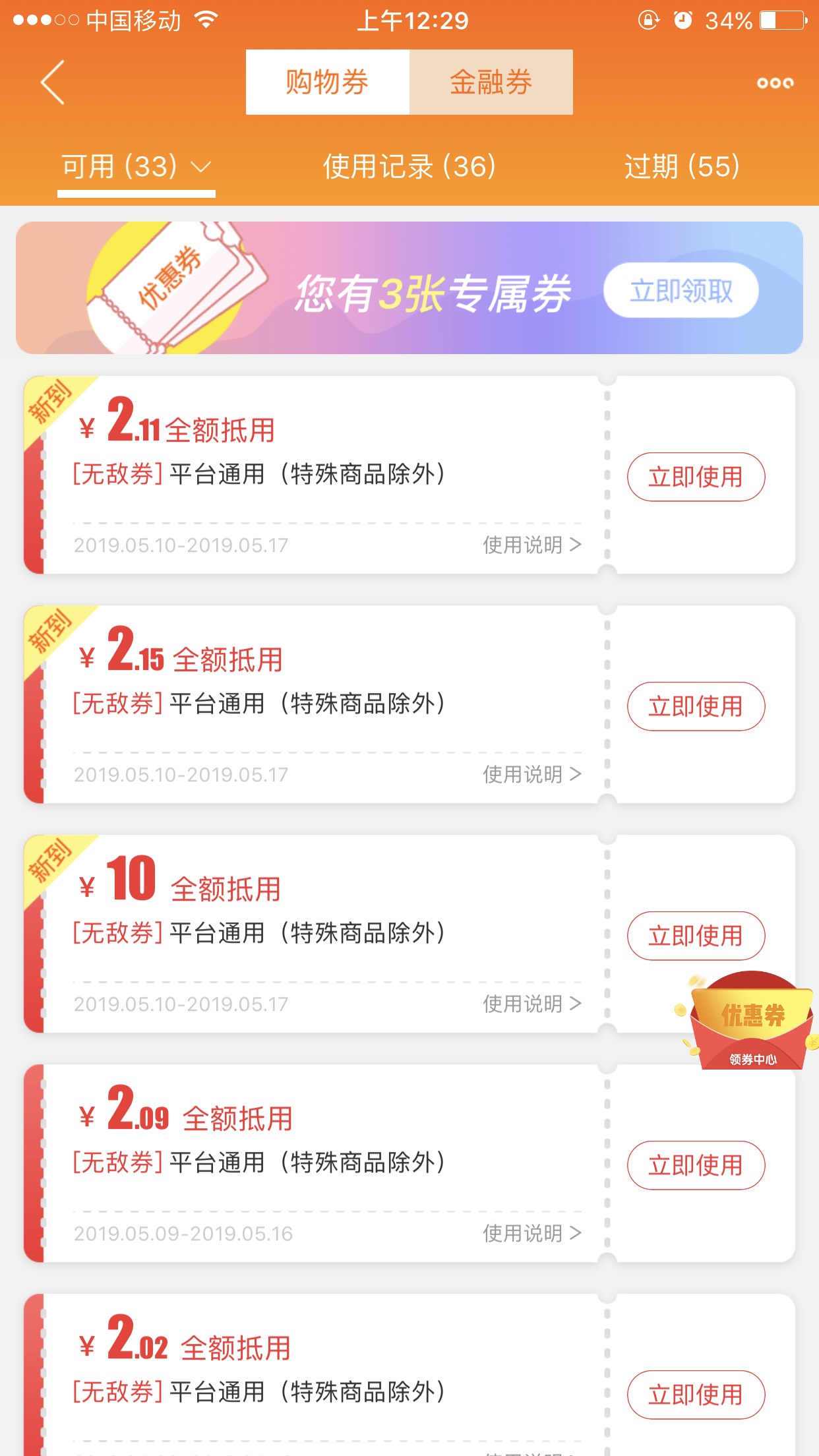The width and height of the screenshot is (819, 1456).
Task: Switch to 使用记录 (36) tab
Action: click(x=409, y=166)
